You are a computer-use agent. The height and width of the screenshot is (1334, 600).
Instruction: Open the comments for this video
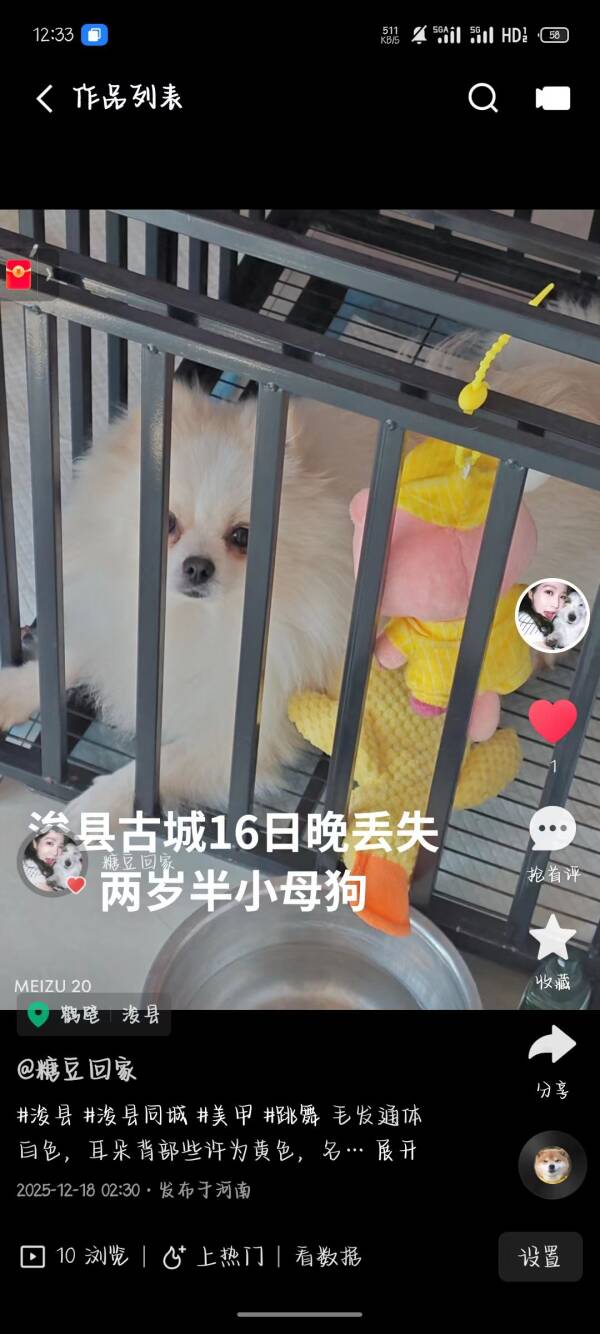pos(552,830)
